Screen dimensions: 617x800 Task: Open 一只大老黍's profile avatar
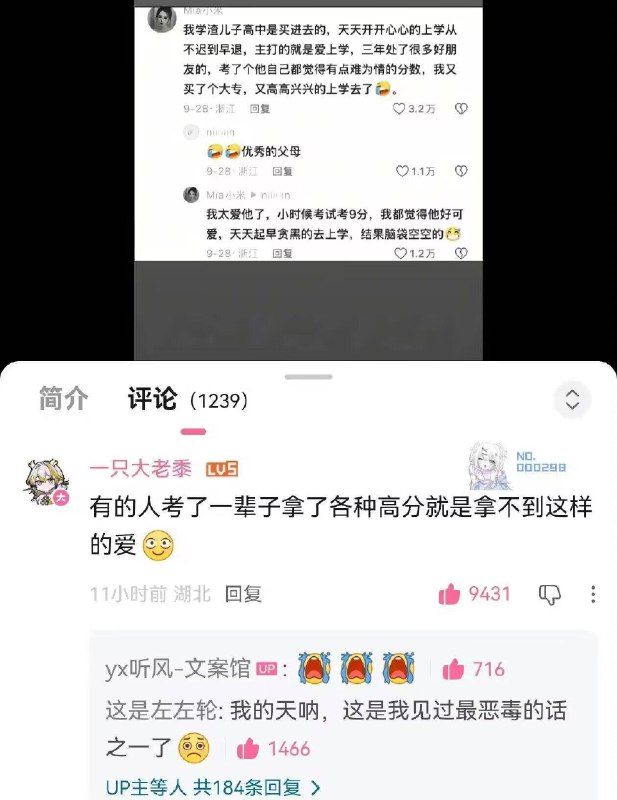(x=46, y=483)
